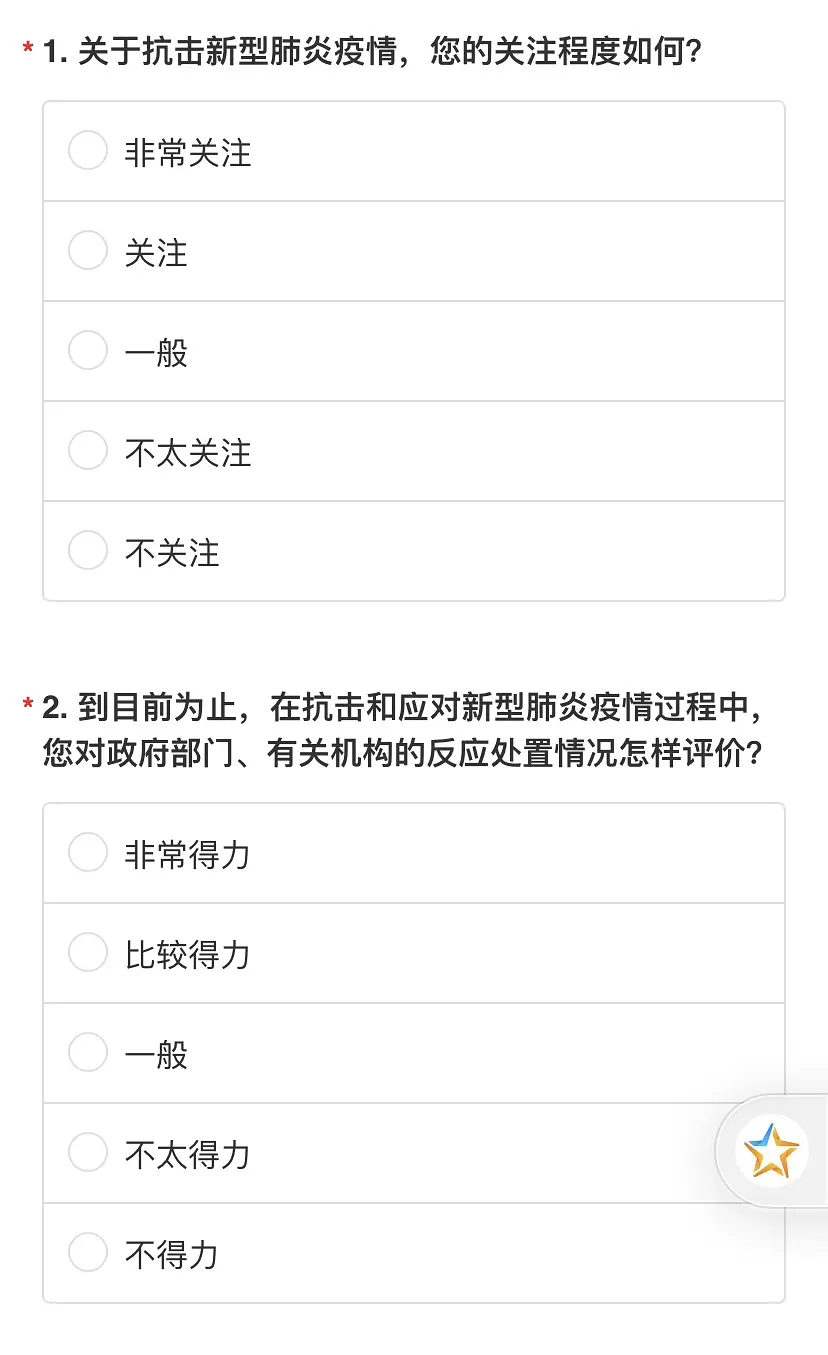Choose 关注 under question 1

pos(413,252)
